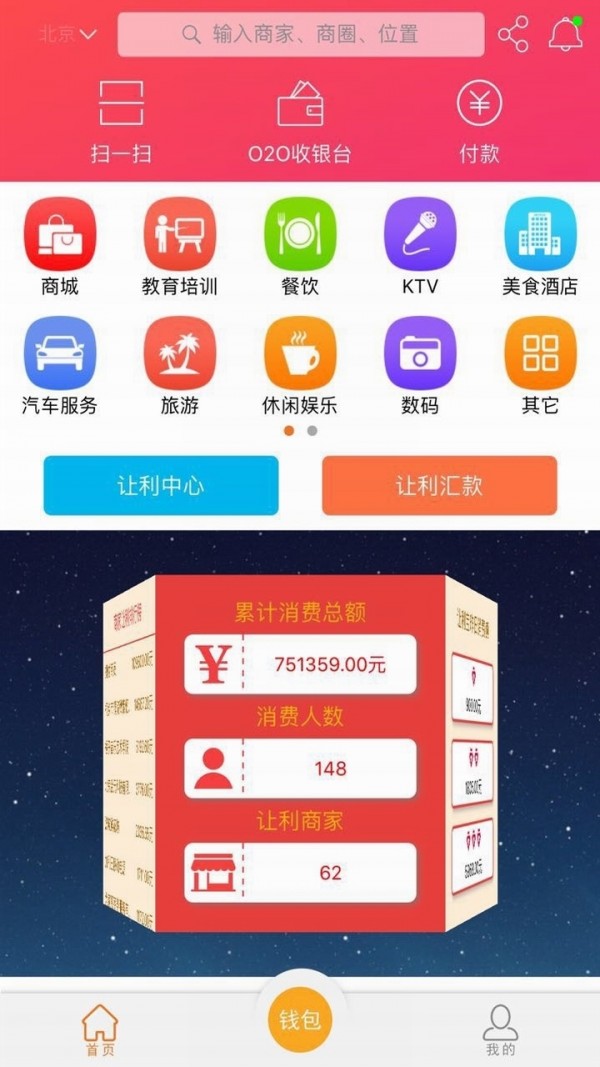Open the 商城 category
Viewport: 600px width, 1067px height.
point(60,246)
